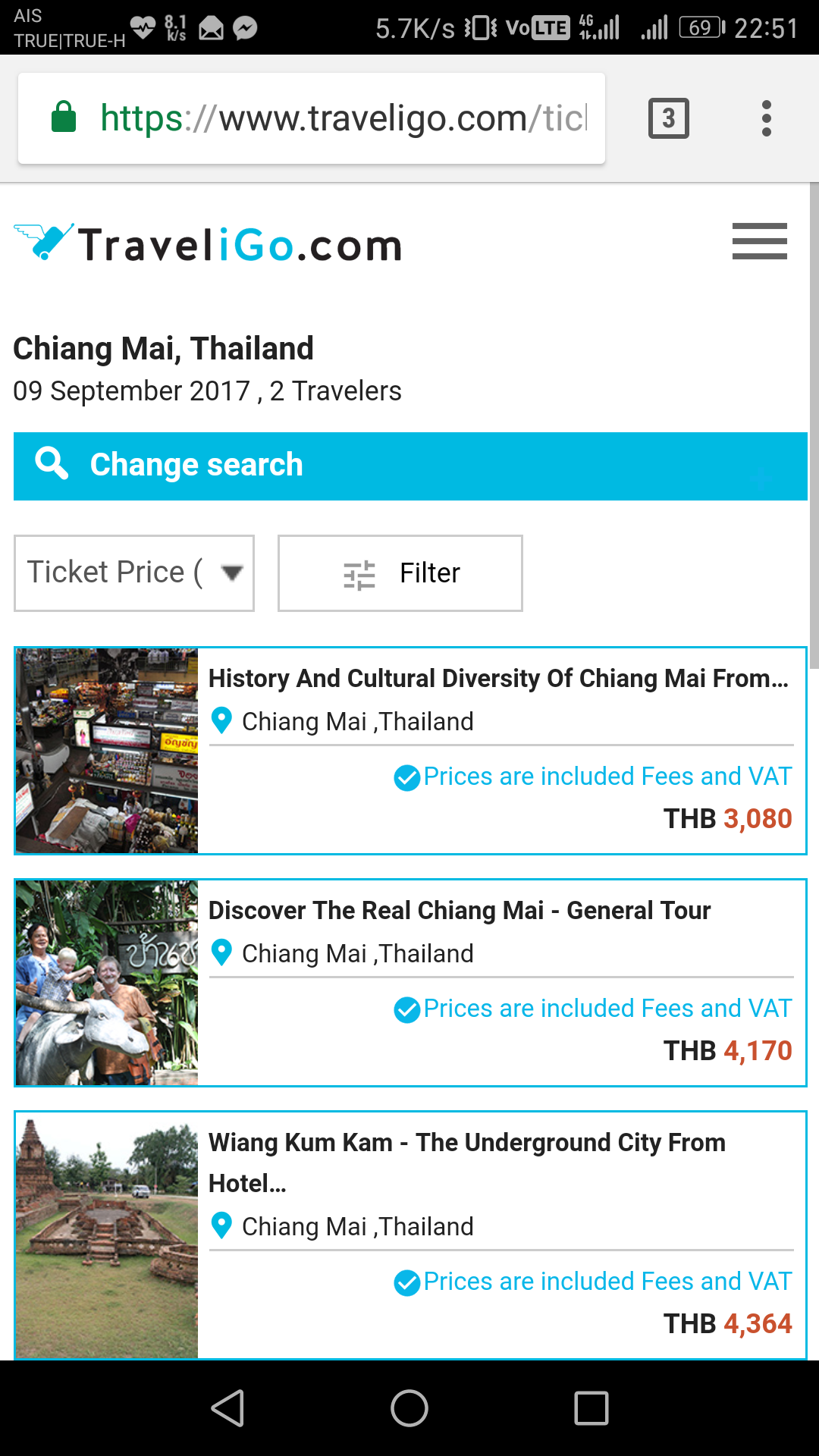819x1456 pixels.
Task: Tap the browser URL address bar
Action: coord(312,118)
